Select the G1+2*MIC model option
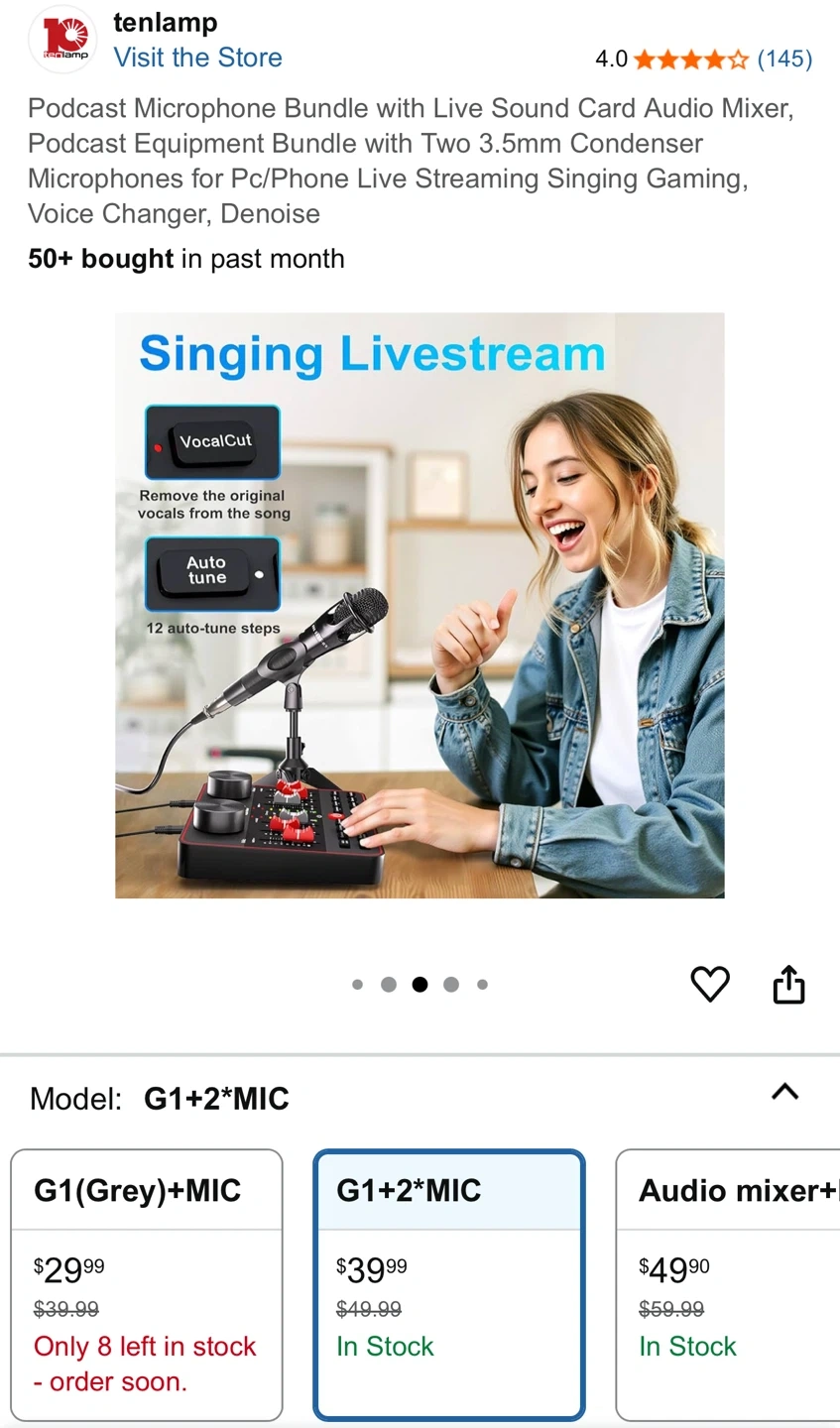The image size is (840, 1428). click(x=449, y=1285)
